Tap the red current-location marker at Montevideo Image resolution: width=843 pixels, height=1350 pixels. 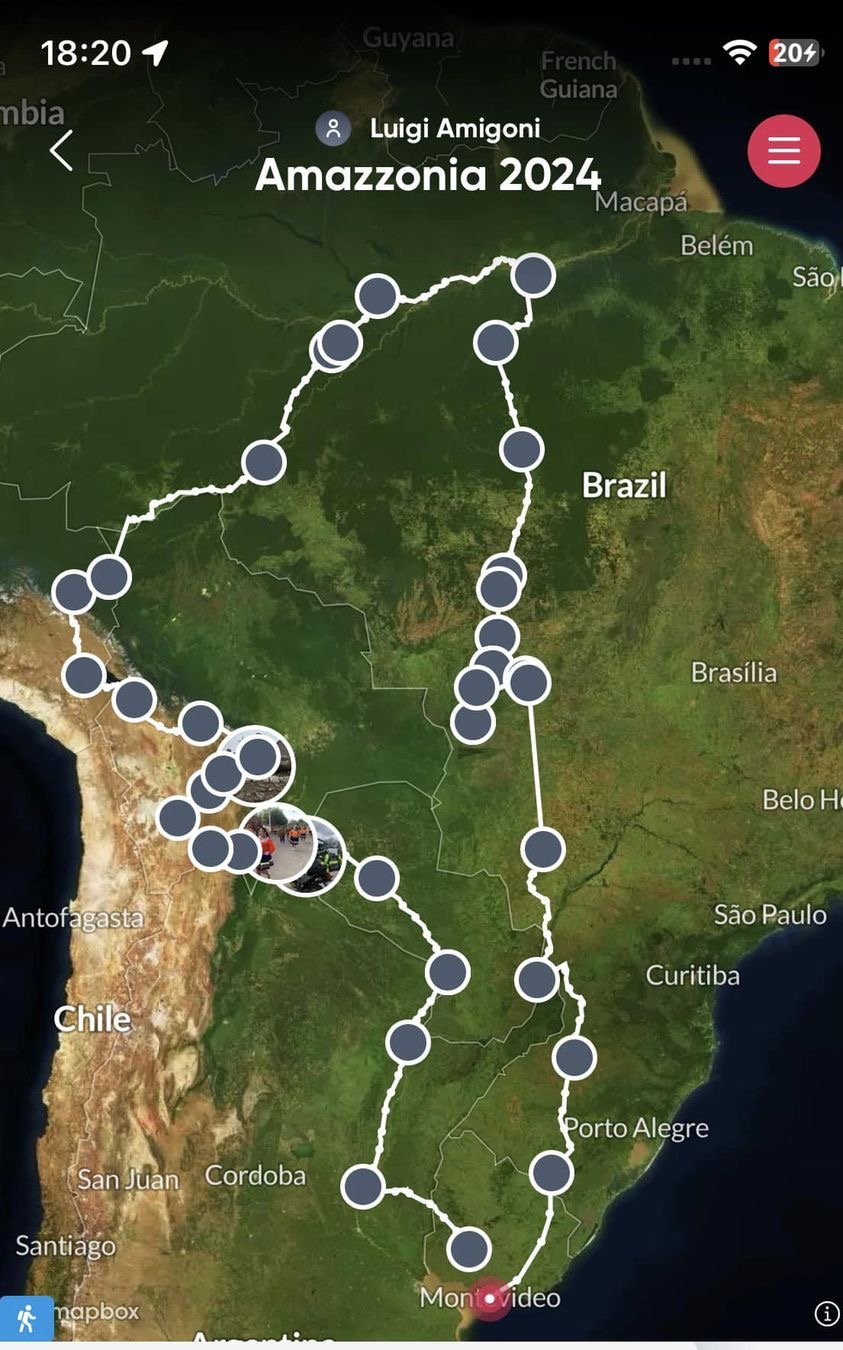point(490,1298)
